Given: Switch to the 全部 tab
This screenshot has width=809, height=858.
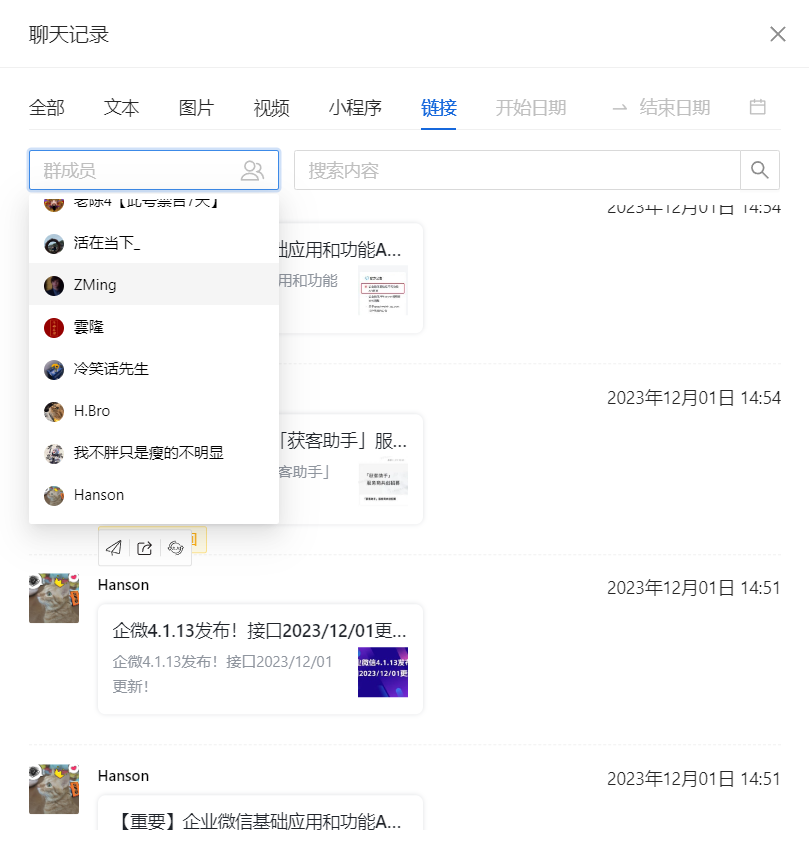Looking at the screenshot, I should 47,108.
